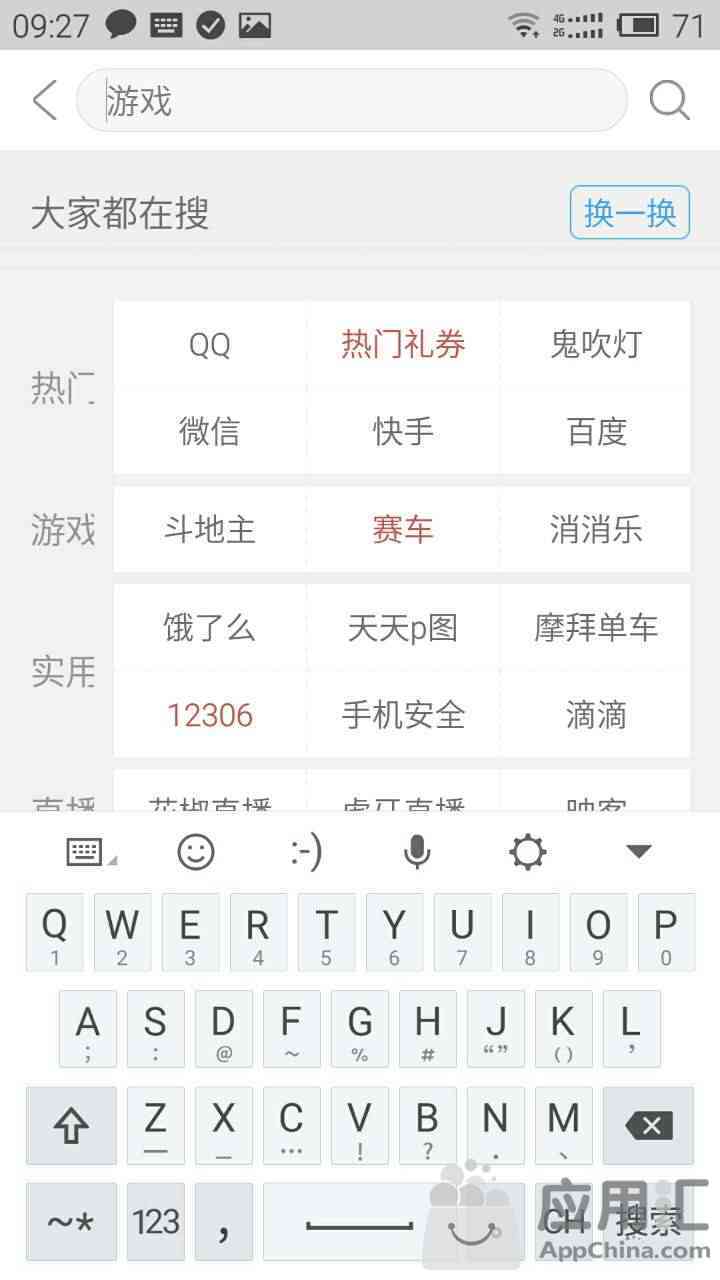The height and width of the screenshot is (1280, 720).
Task: Tap the magnifier search icon
Action: point(669,101)
